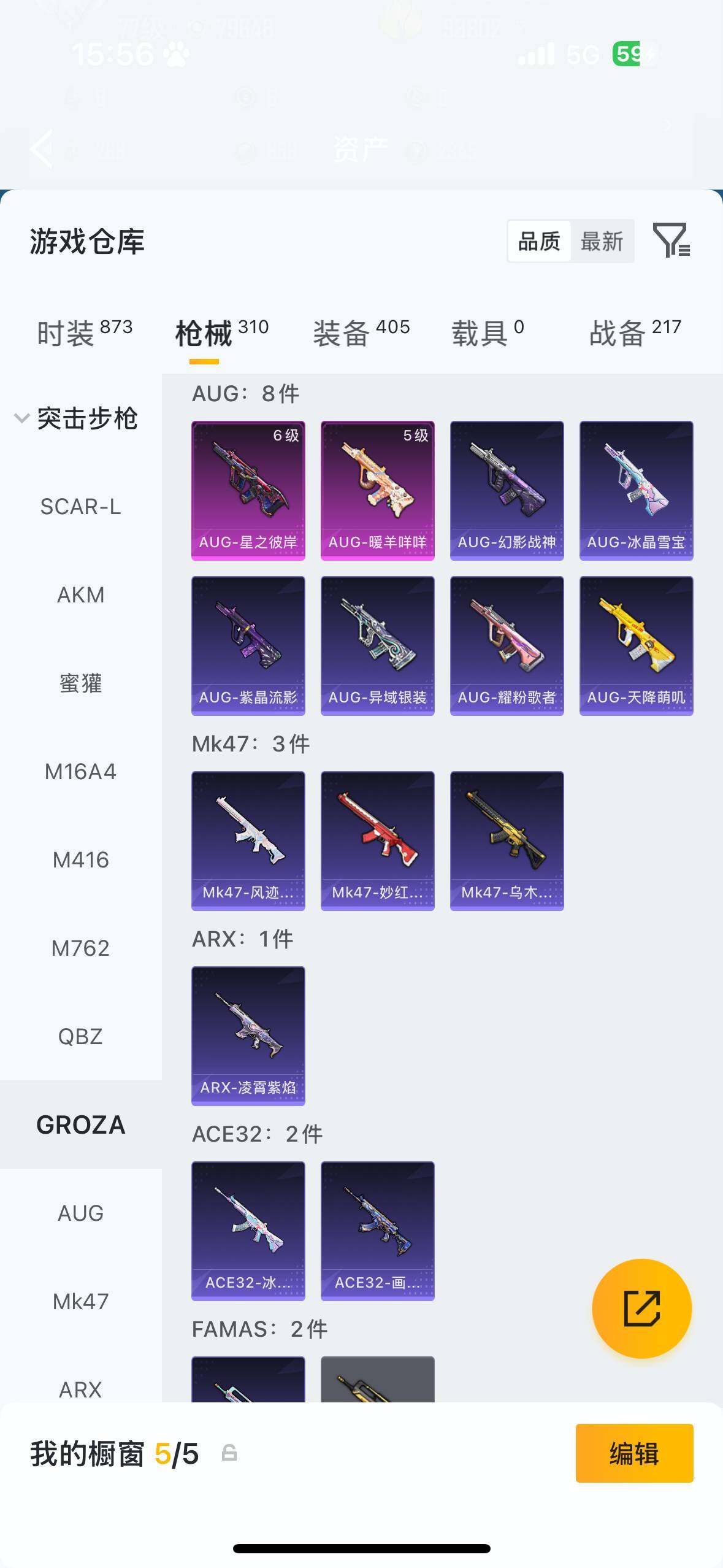Viewport: 723px width, 1568px height.
Task: Open the AUG-天降萌叽 skin card
Action: pyautogui.click(x=636, y=645)
